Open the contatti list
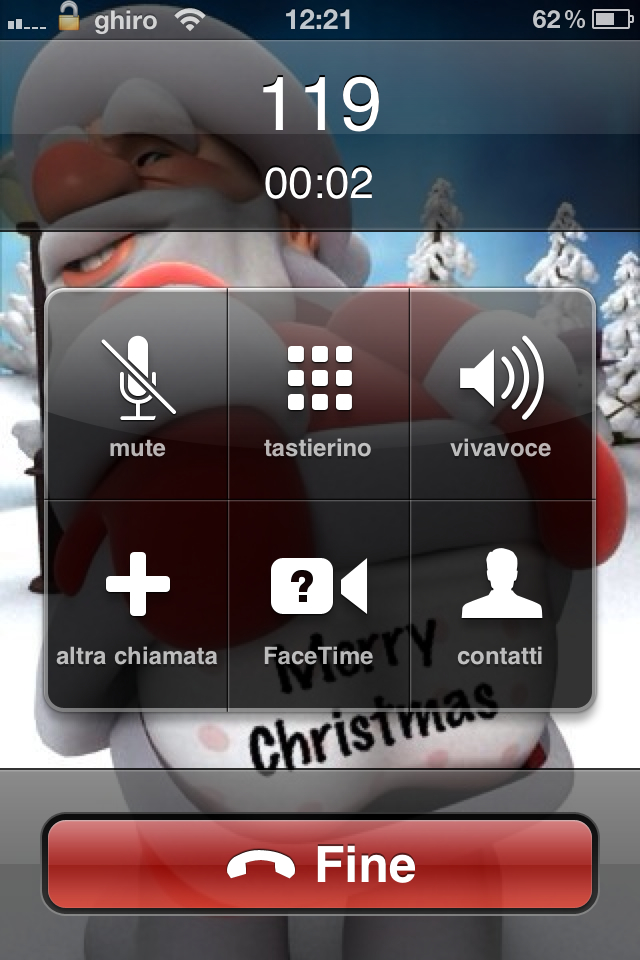This screenshot has height=960, width=640. click(x=501, y=605)
